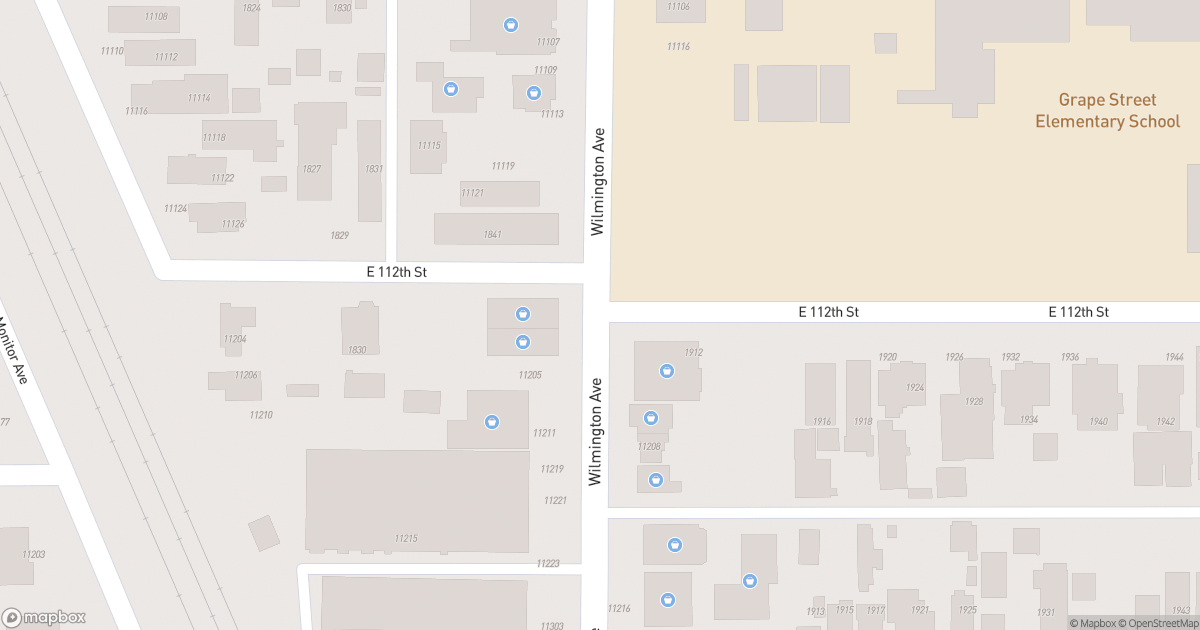This screenshot has width=1200, height=630.
Task: Open the © OpenStreetMap attribution link
Action: point(1160,623)
